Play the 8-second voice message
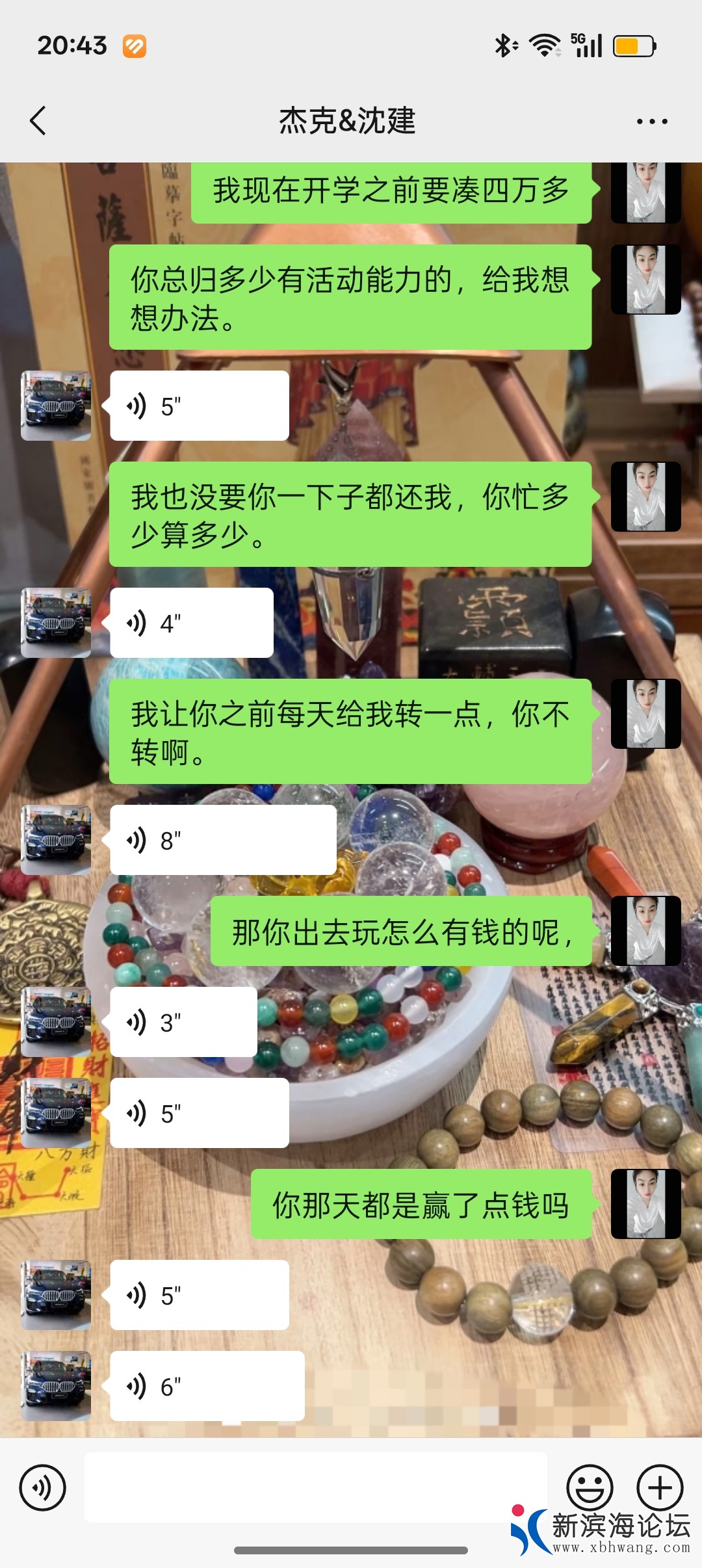This screenshot has width=702, height=1568. point(222,840)
